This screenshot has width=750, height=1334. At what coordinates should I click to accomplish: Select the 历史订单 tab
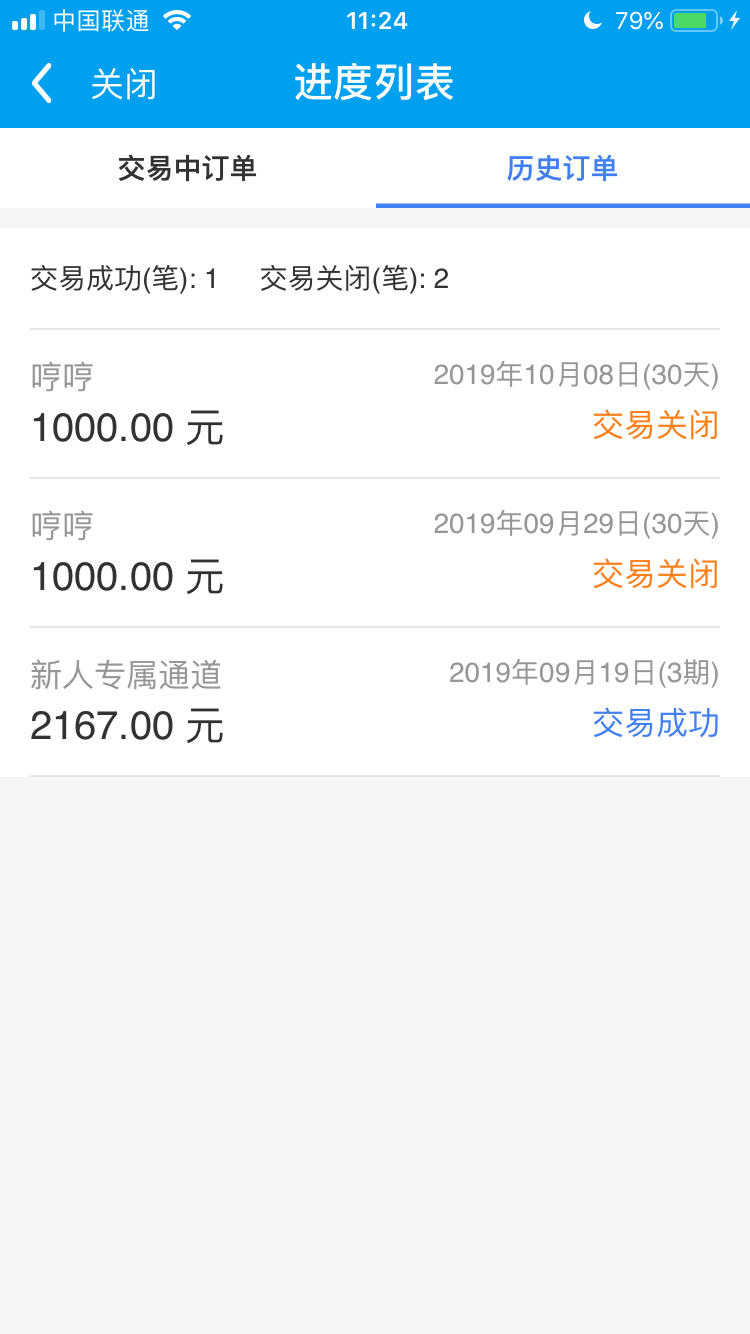pos(562,168)
